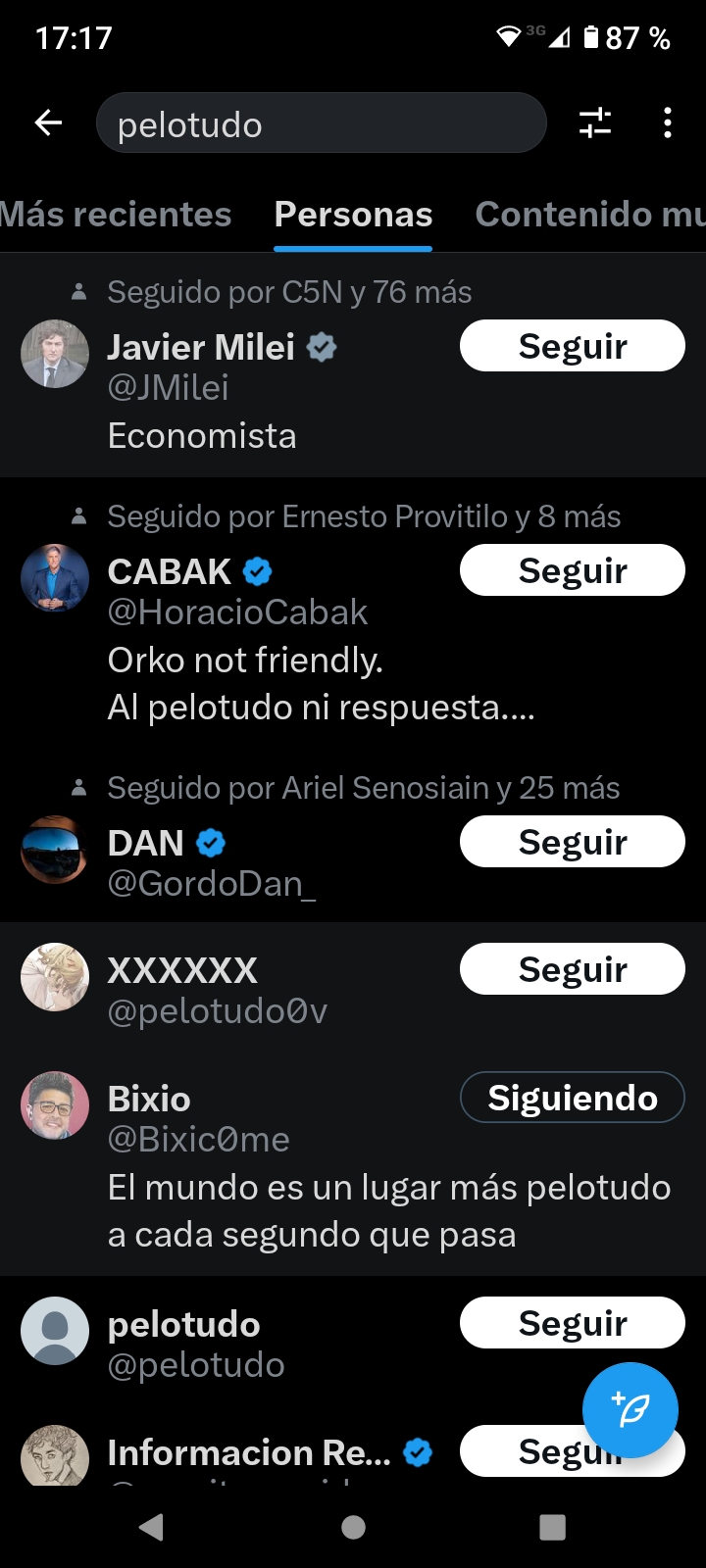
Task: View Bixio's profile
Action: click(149, 1099)
